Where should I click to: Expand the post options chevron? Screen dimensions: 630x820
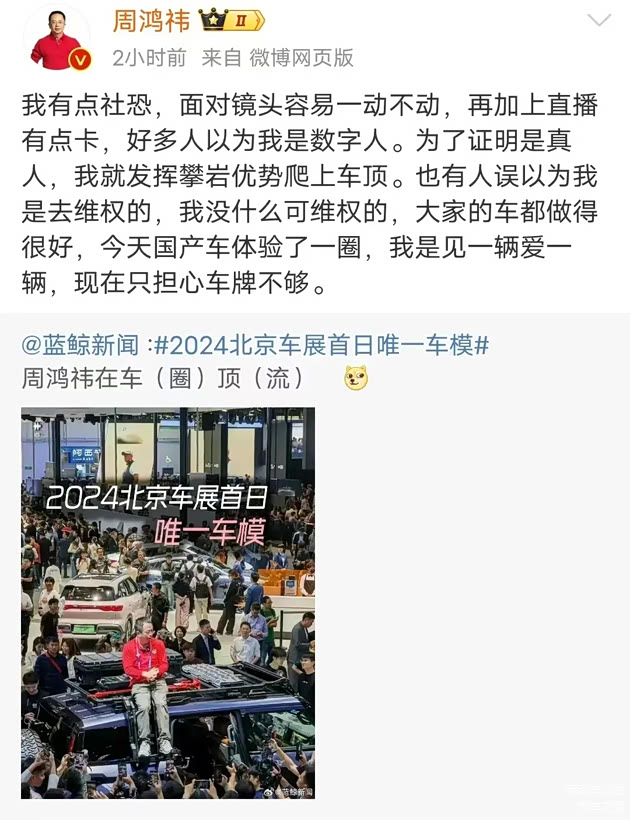click(x=598, y=20)
